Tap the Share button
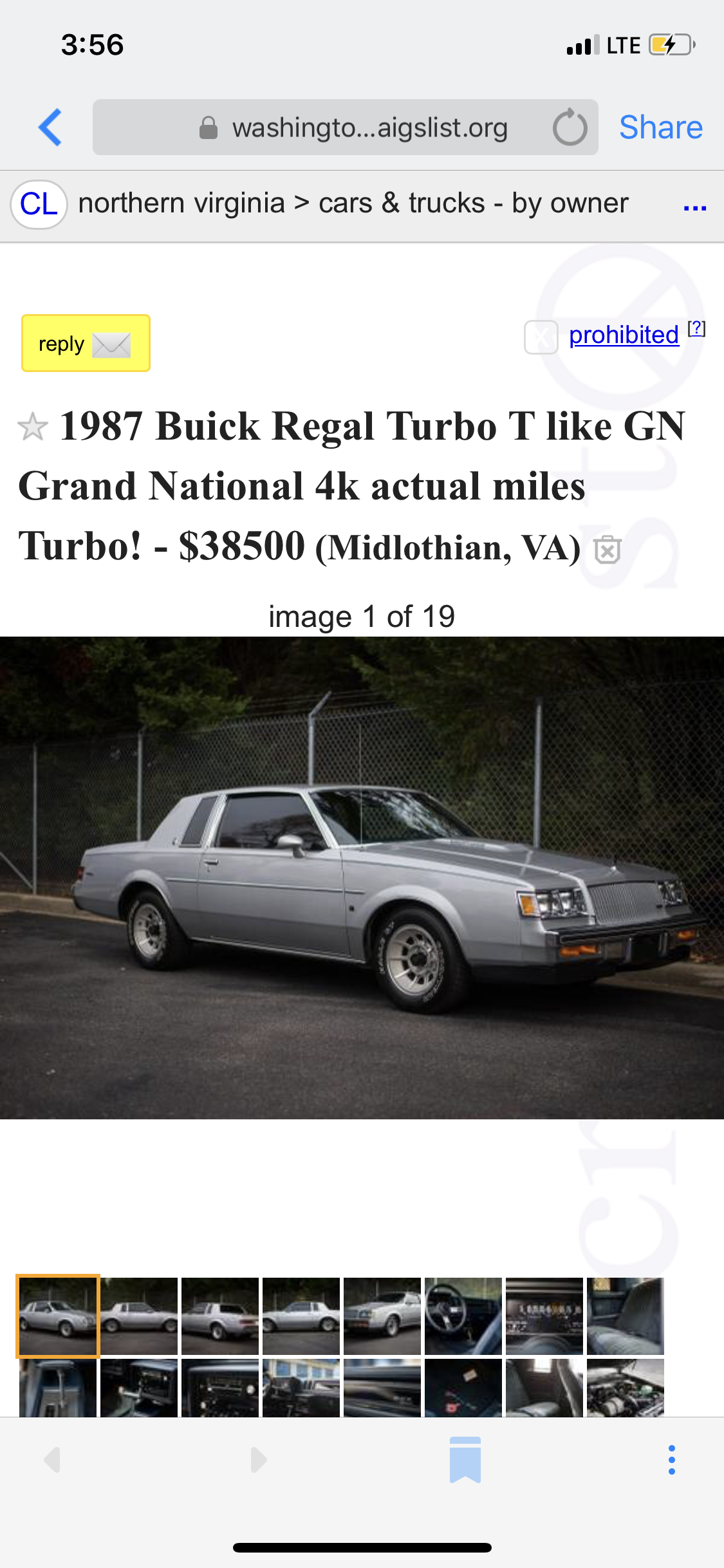724x1568 pixels. tap(660, 127)
